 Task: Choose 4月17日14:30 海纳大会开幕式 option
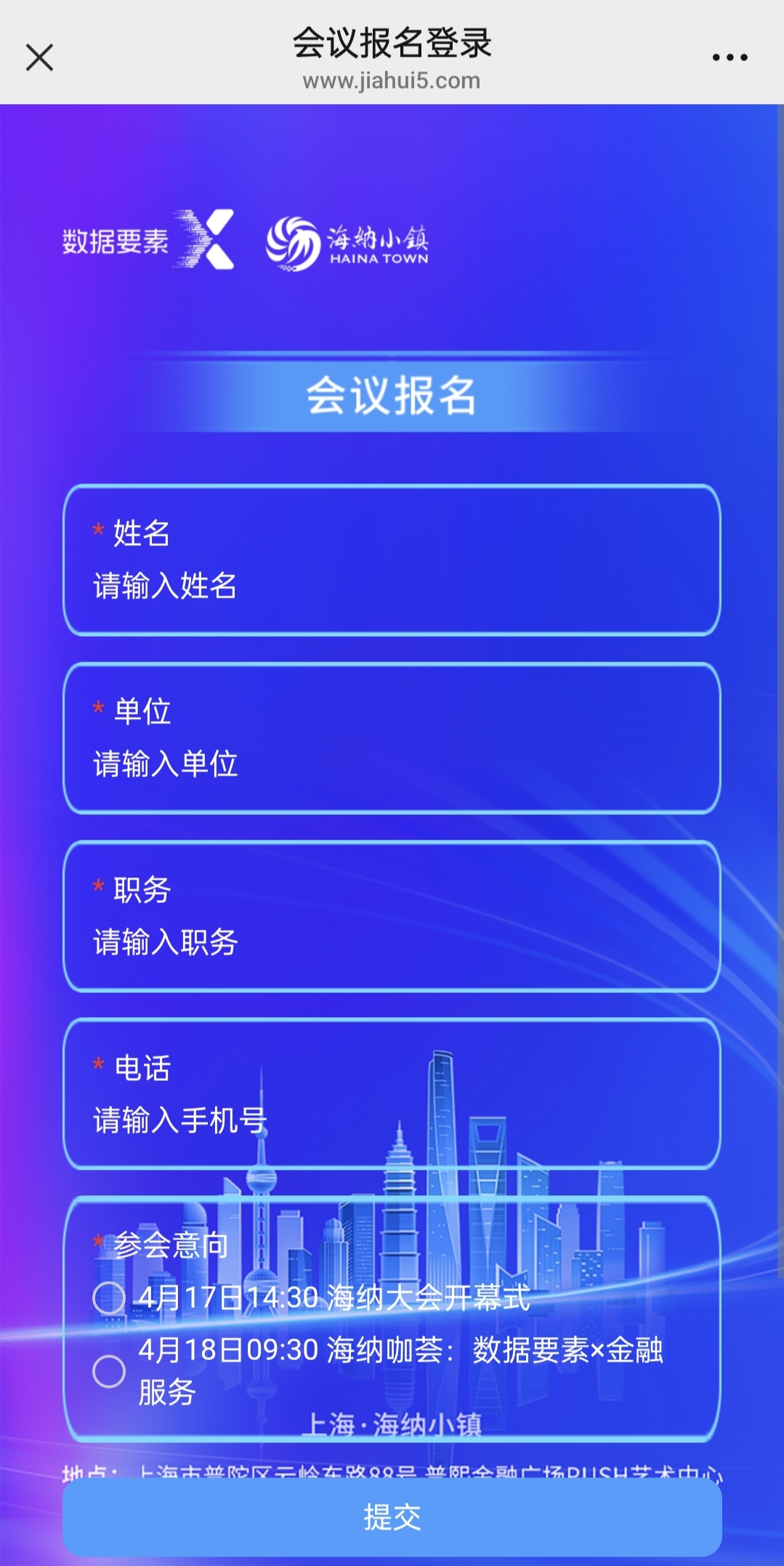click(x=109, y=1298)
